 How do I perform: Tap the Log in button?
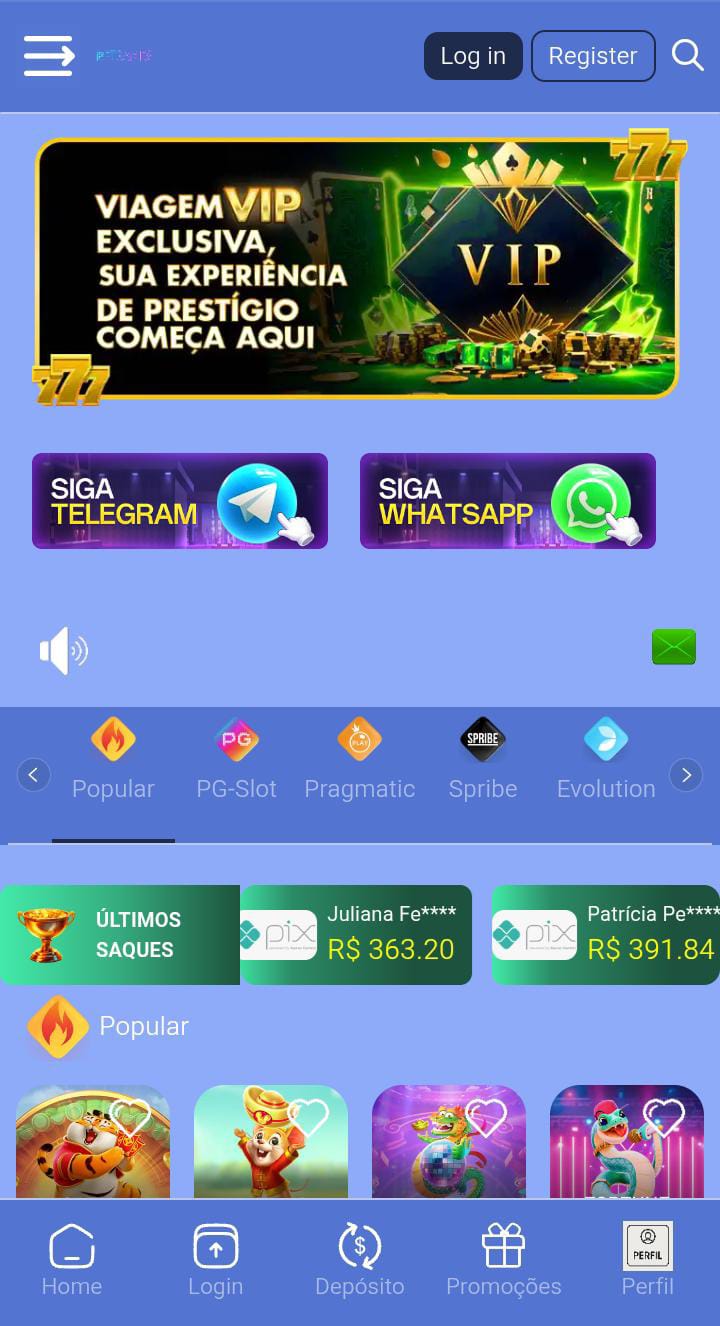pos(473,56)
